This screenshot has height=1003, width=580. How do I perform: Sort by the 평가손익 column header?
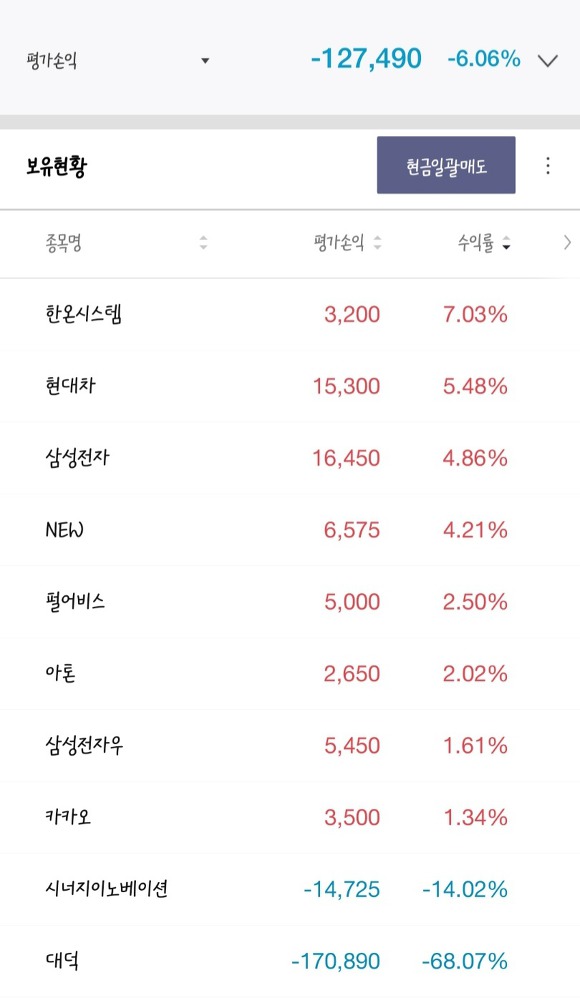pyautogui.click(x=347, y=243)
